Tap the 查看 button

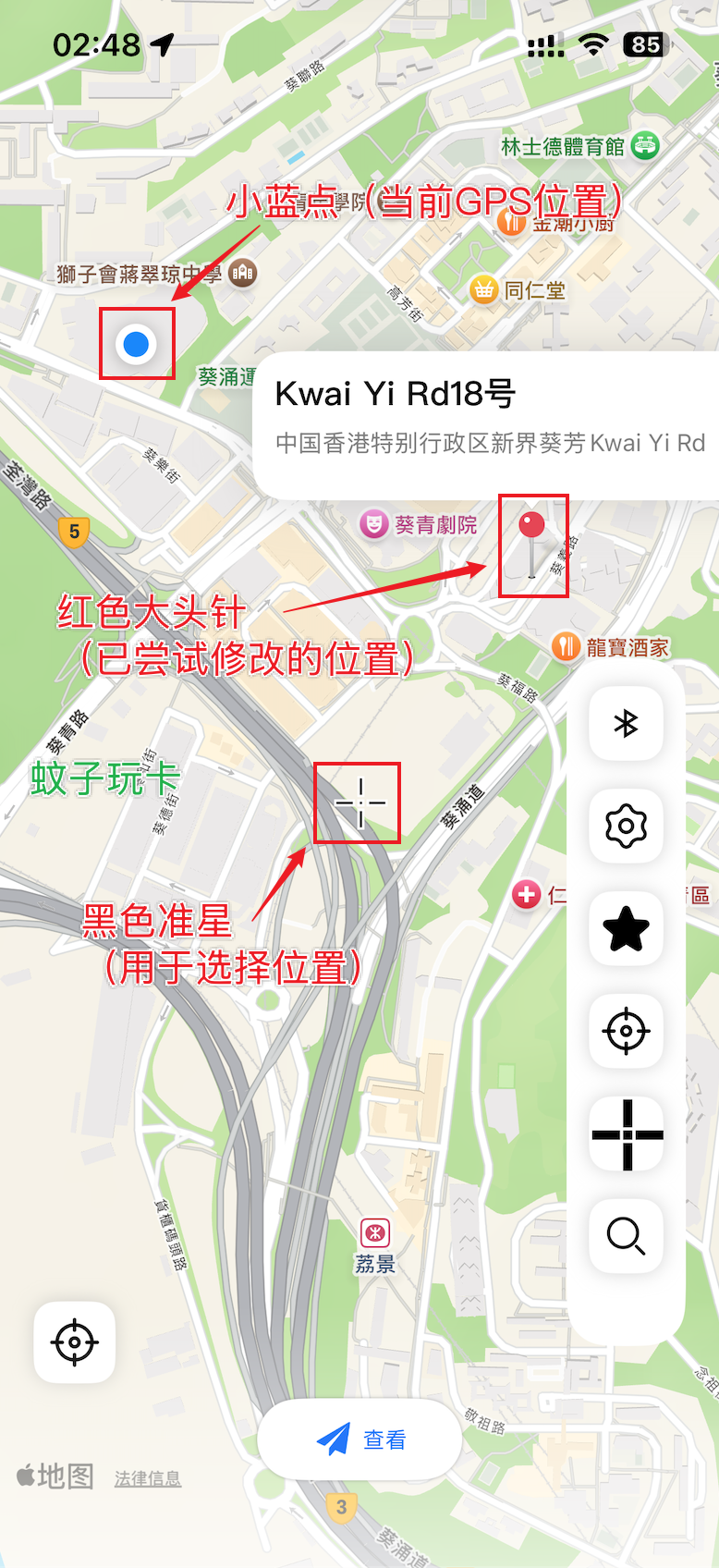pyautogui.click(x=359, y=1439)
